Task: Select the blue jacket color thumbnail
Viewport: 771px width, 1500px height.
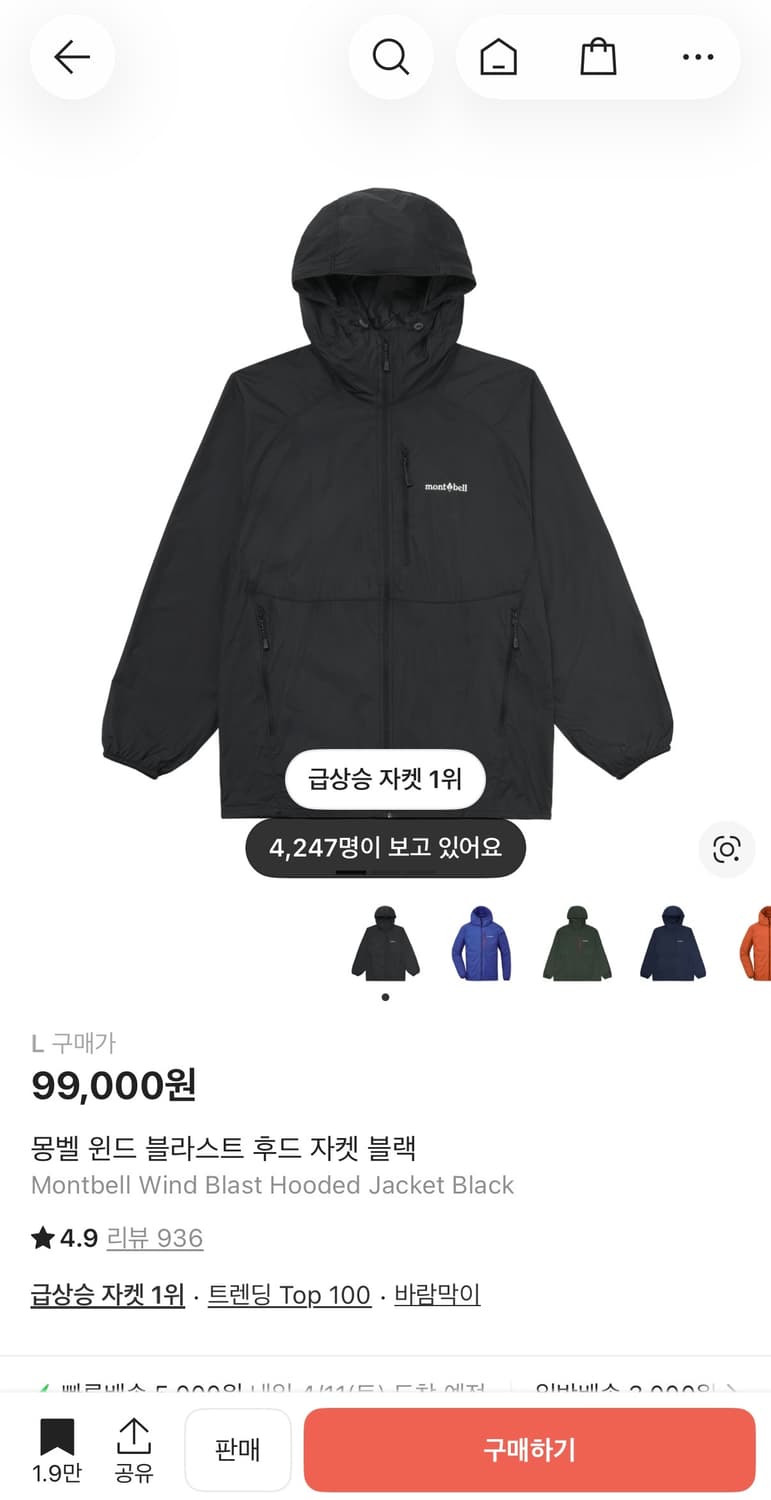Action: pyautogui.click(x=481, y=943)
